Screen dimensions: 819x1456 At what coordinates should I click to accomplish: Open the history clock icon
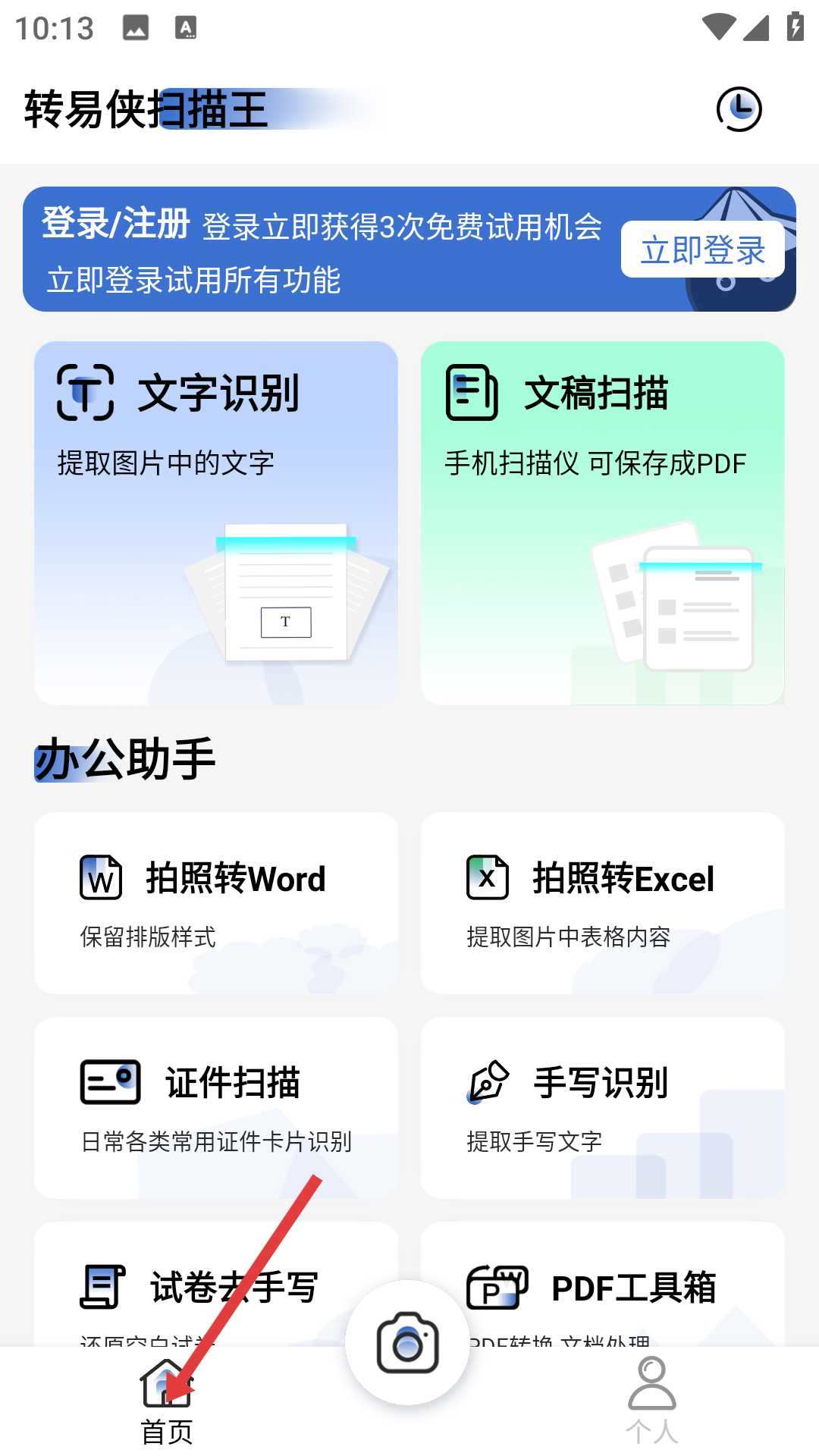click(x=739, y=109)
